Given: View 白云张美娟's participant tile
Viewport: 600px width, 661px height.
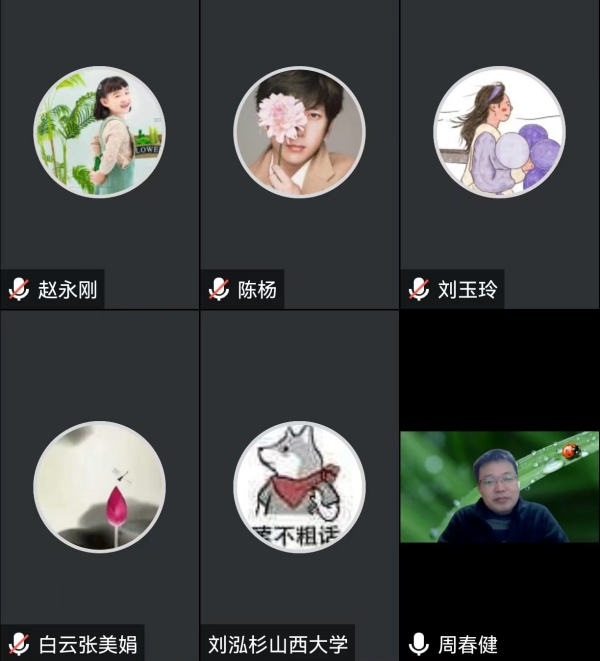Looking at the screenshot, I should tap(99, 487).
